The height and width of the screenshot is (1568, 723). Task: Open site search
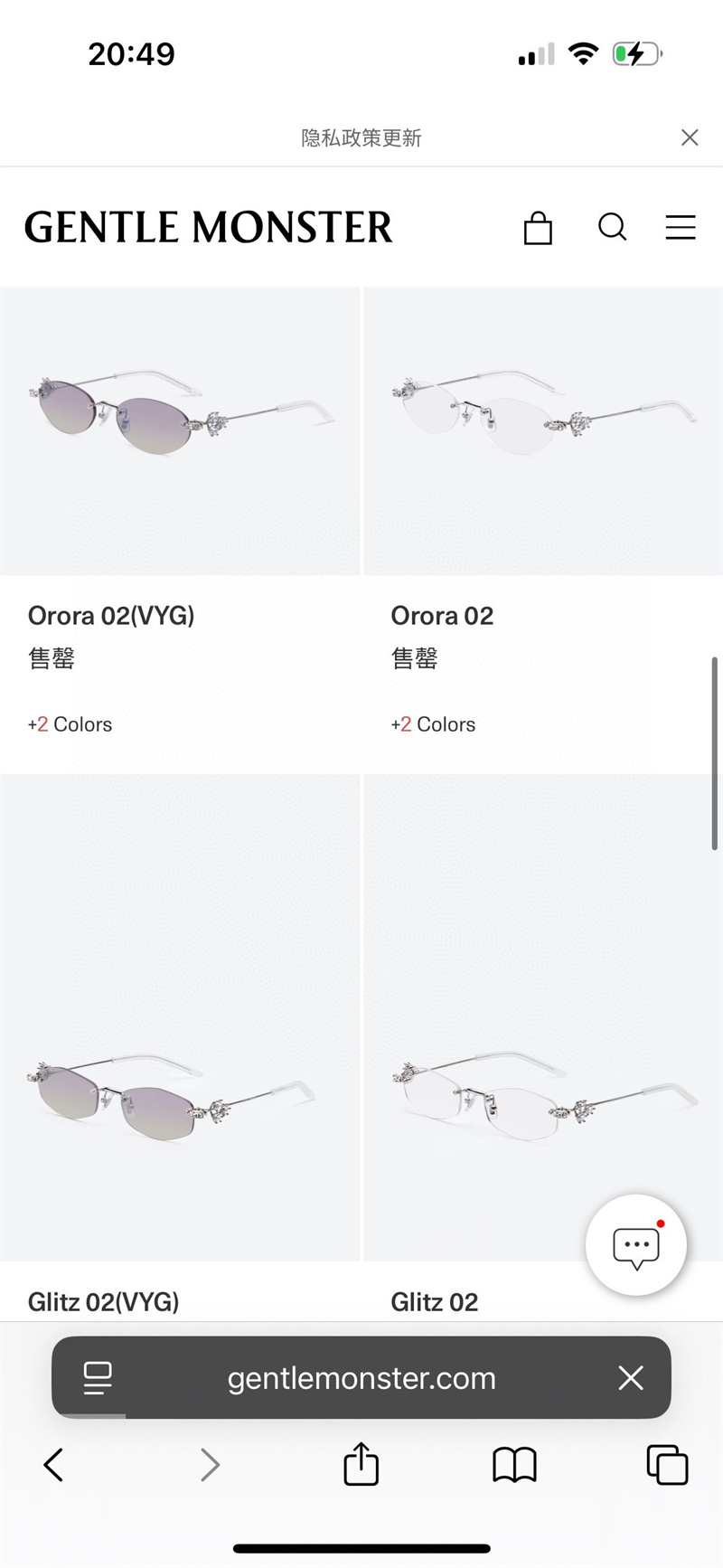pyautogui.click(x=612, y=227)
